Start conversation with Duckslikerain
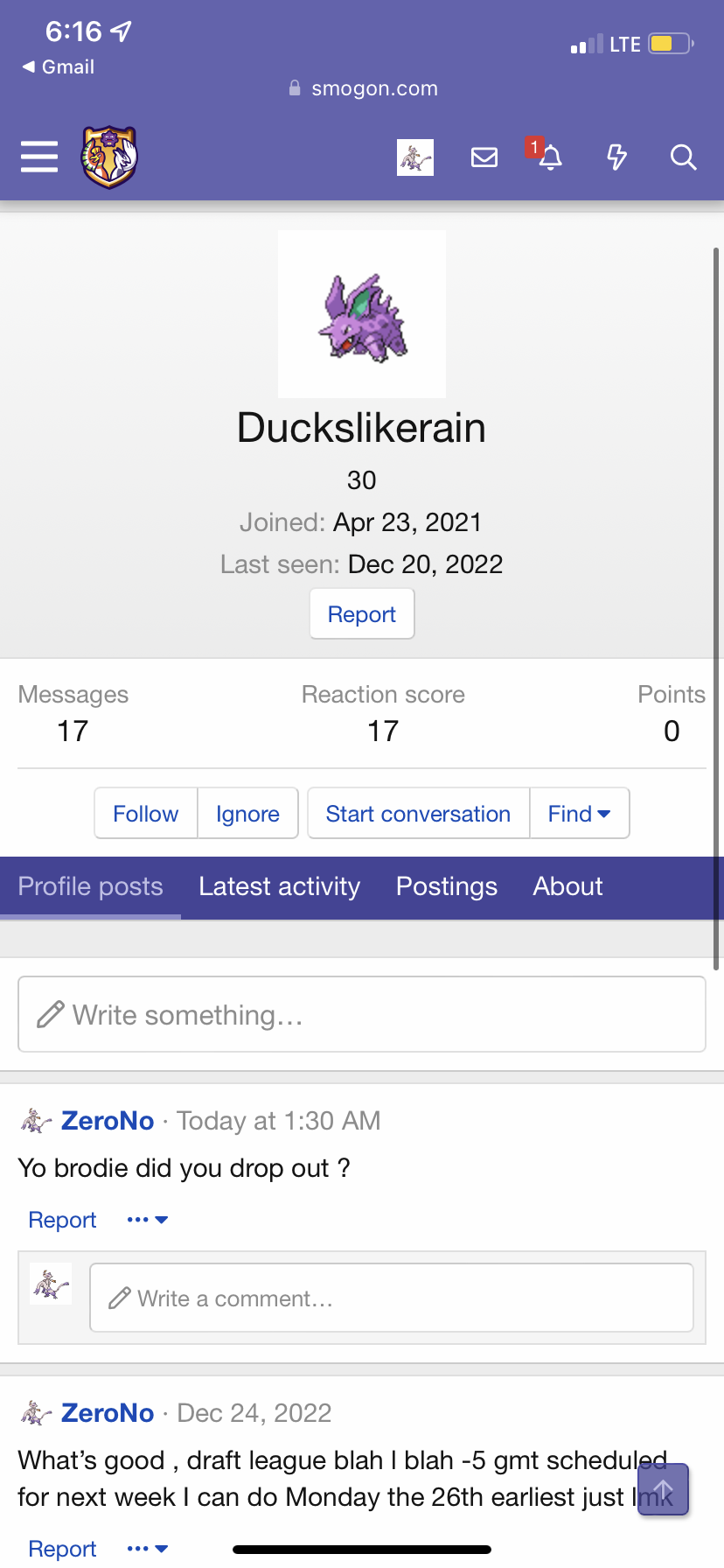The image size is (724, 1568). (x=418, y=814)
